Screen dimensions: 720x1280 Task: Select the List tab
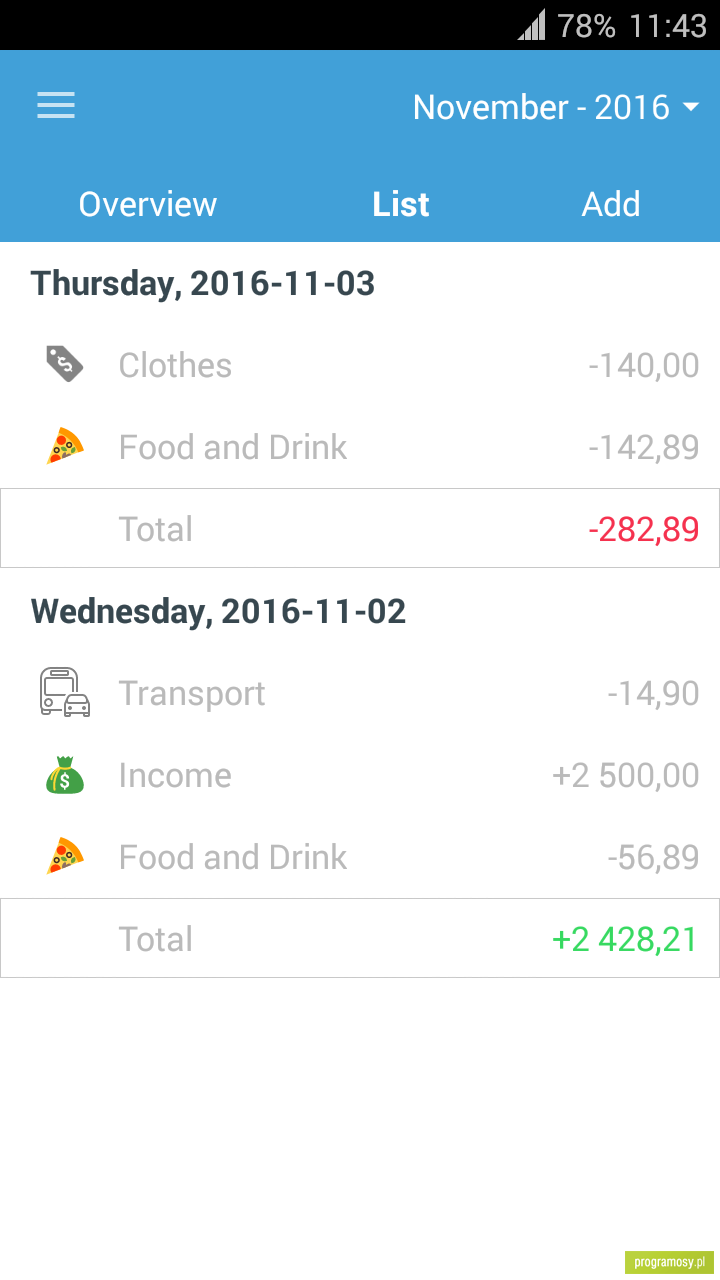pyautogui.click(x=401, y=204)
